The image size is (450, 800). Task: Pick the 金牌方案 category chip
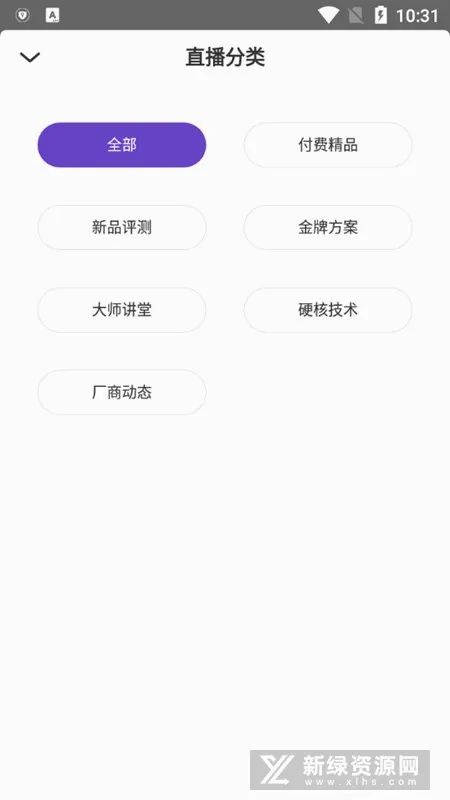tap(328, 228)
